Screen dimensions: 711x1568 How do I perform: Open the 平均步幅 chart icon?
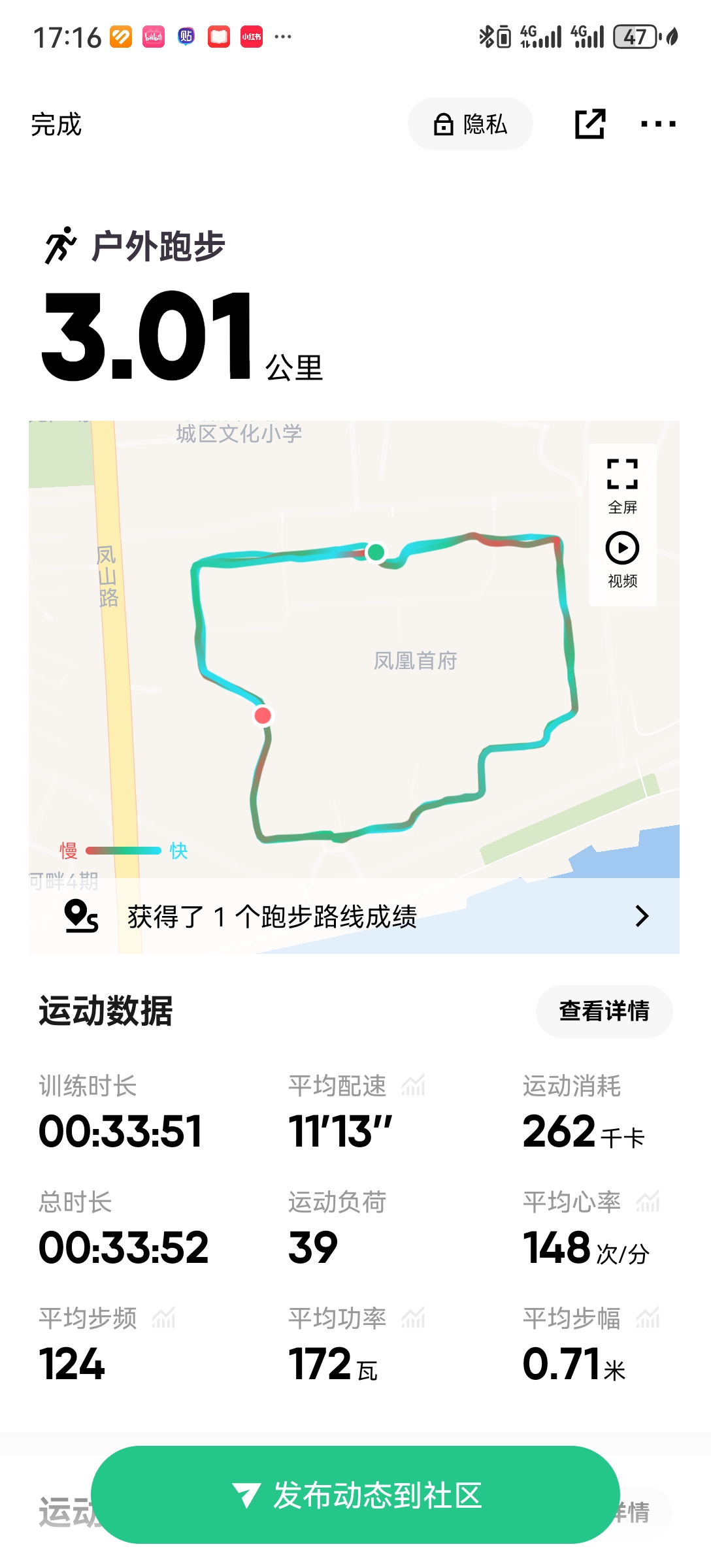648,1318
